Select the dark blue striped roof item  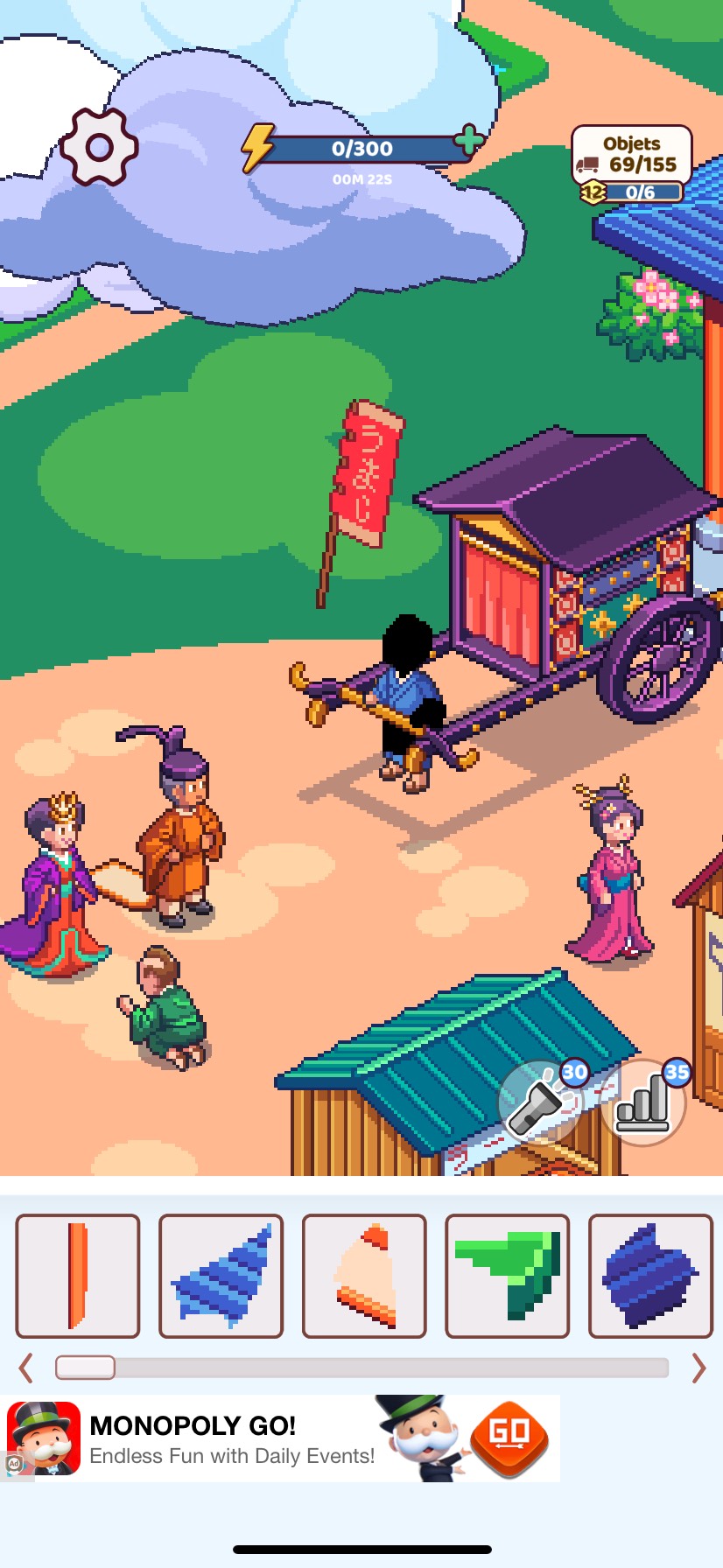pos(650,1275)
